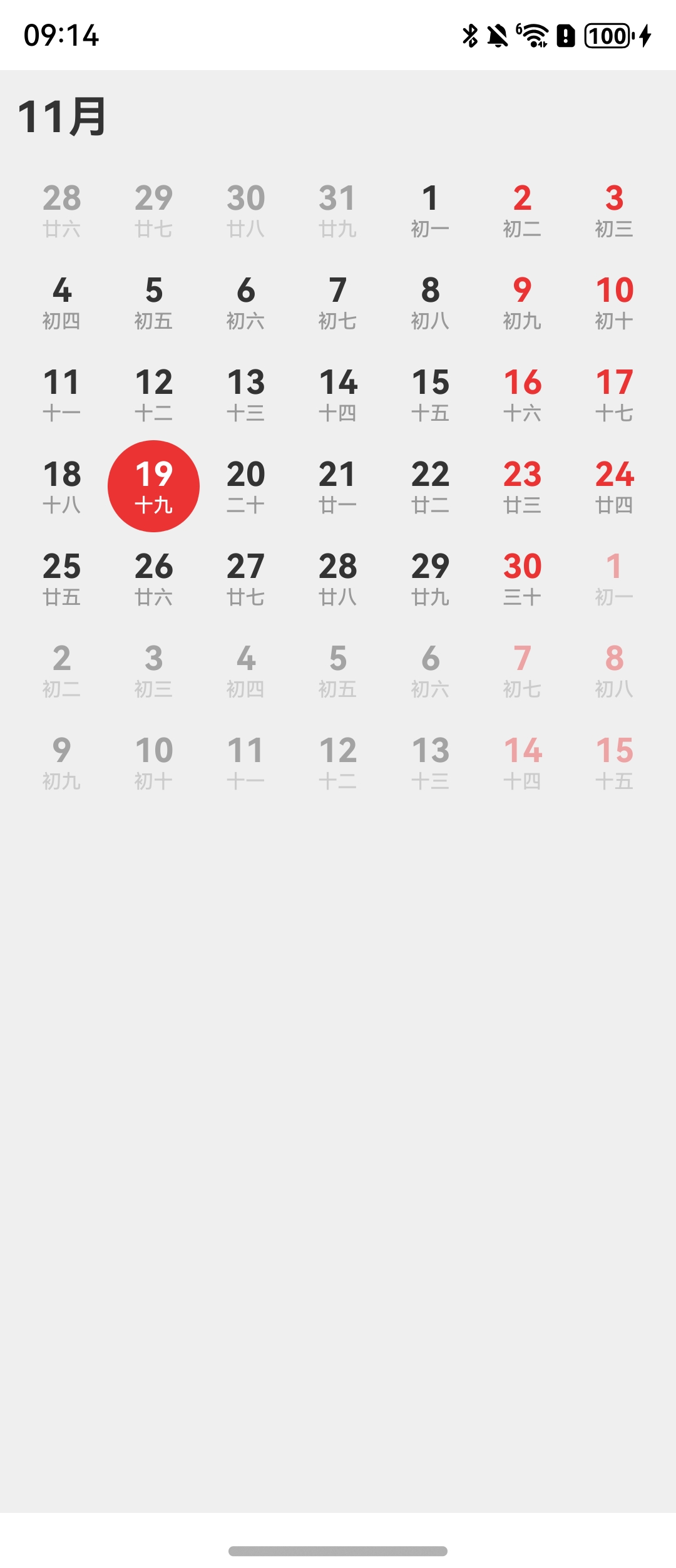Choose November 22 on the calendar
Screen dimensions: 676x1568
tap(430, 486)
